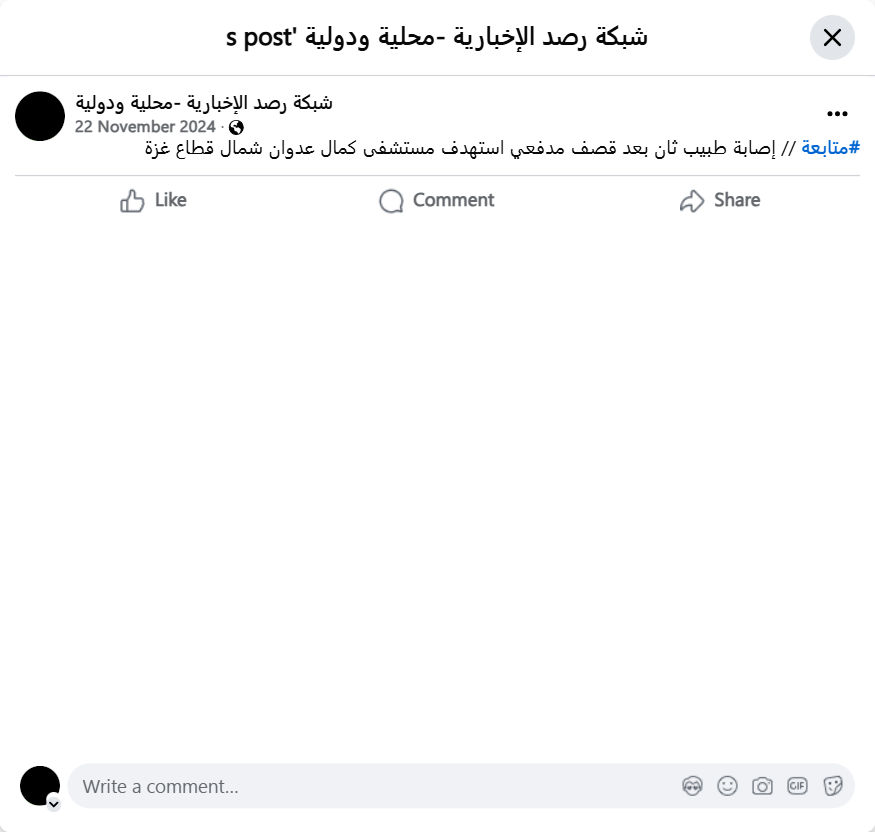Screen dimensions: 875x832
Task: Open the post's three-dot options menu
Action: (x=837, y=114)
